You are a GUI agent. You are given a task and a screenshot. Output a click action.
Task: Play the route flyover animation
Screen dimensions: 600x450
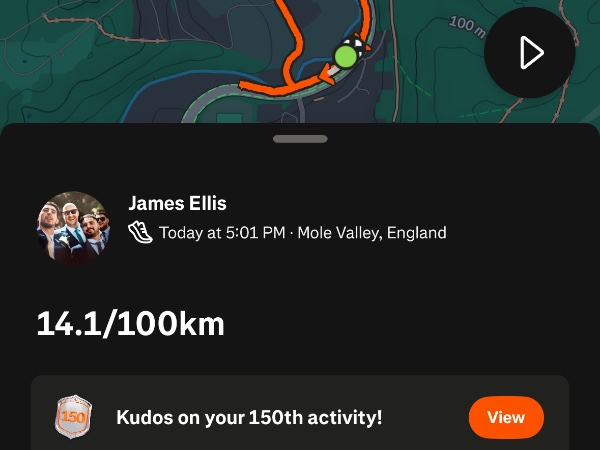tap(530, 53)
